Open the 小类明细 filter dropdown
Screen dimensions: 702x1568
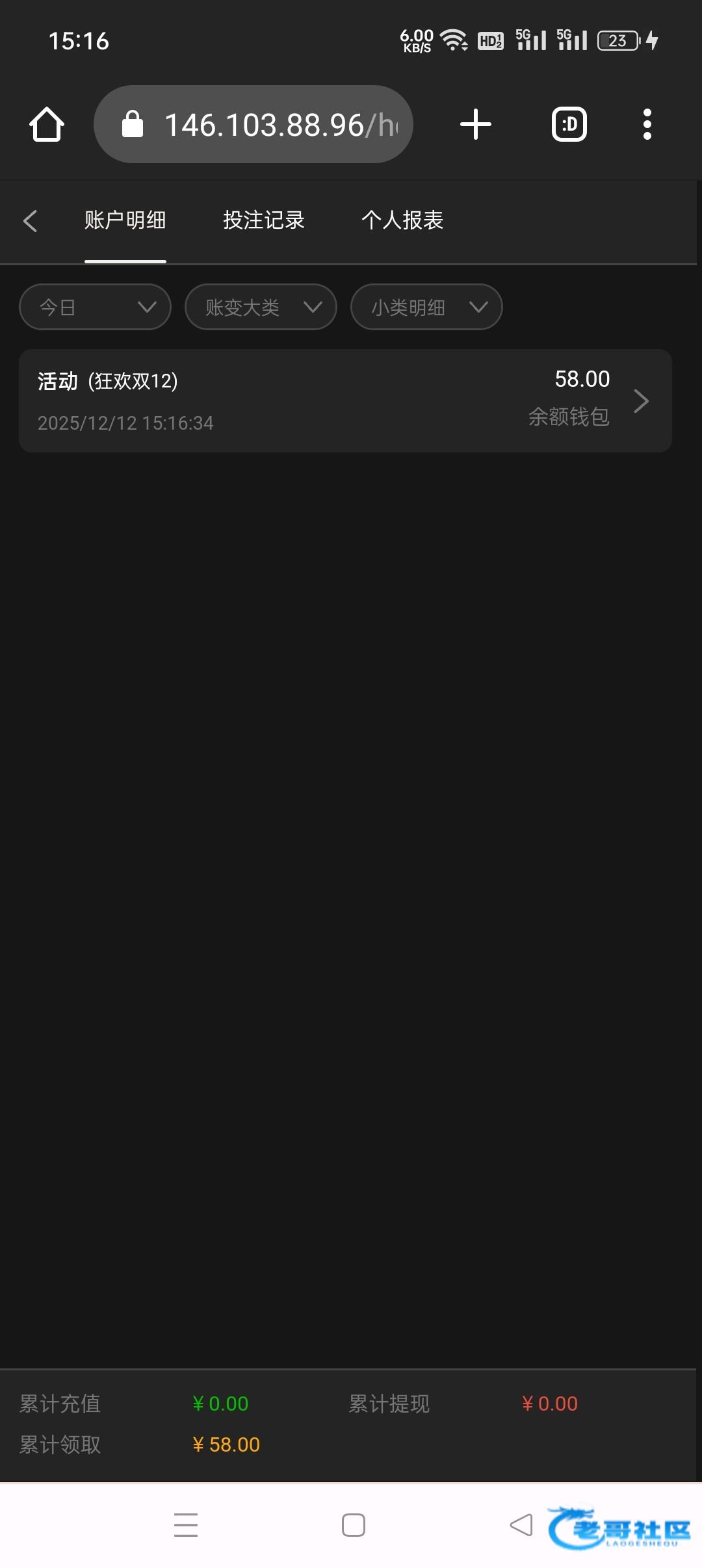pos(426,307)
